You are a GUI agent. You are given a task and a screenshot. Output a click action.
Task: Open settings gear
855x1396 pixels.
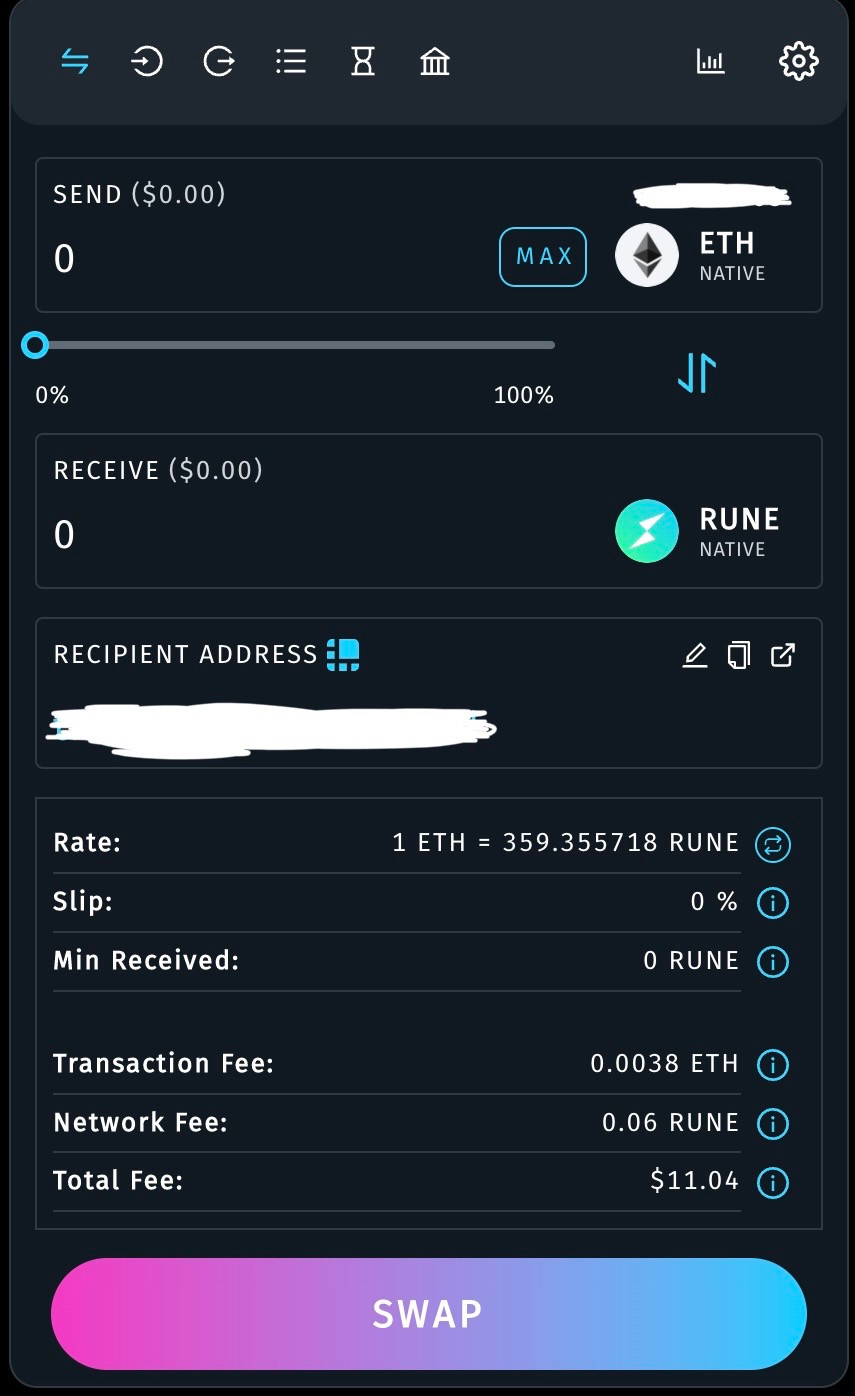(x=798, y=62)
